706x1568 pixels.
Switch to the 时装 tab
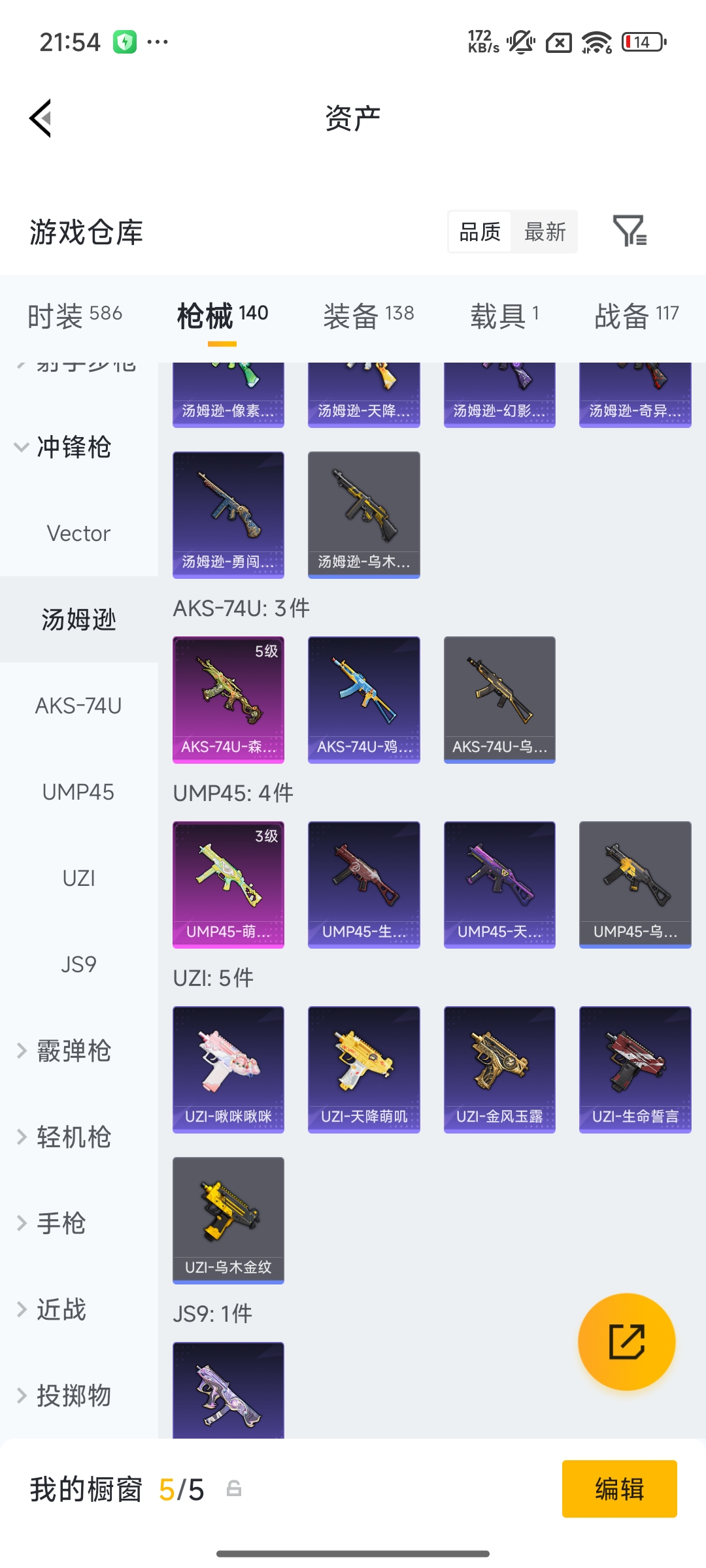click(x=75, y=316)
